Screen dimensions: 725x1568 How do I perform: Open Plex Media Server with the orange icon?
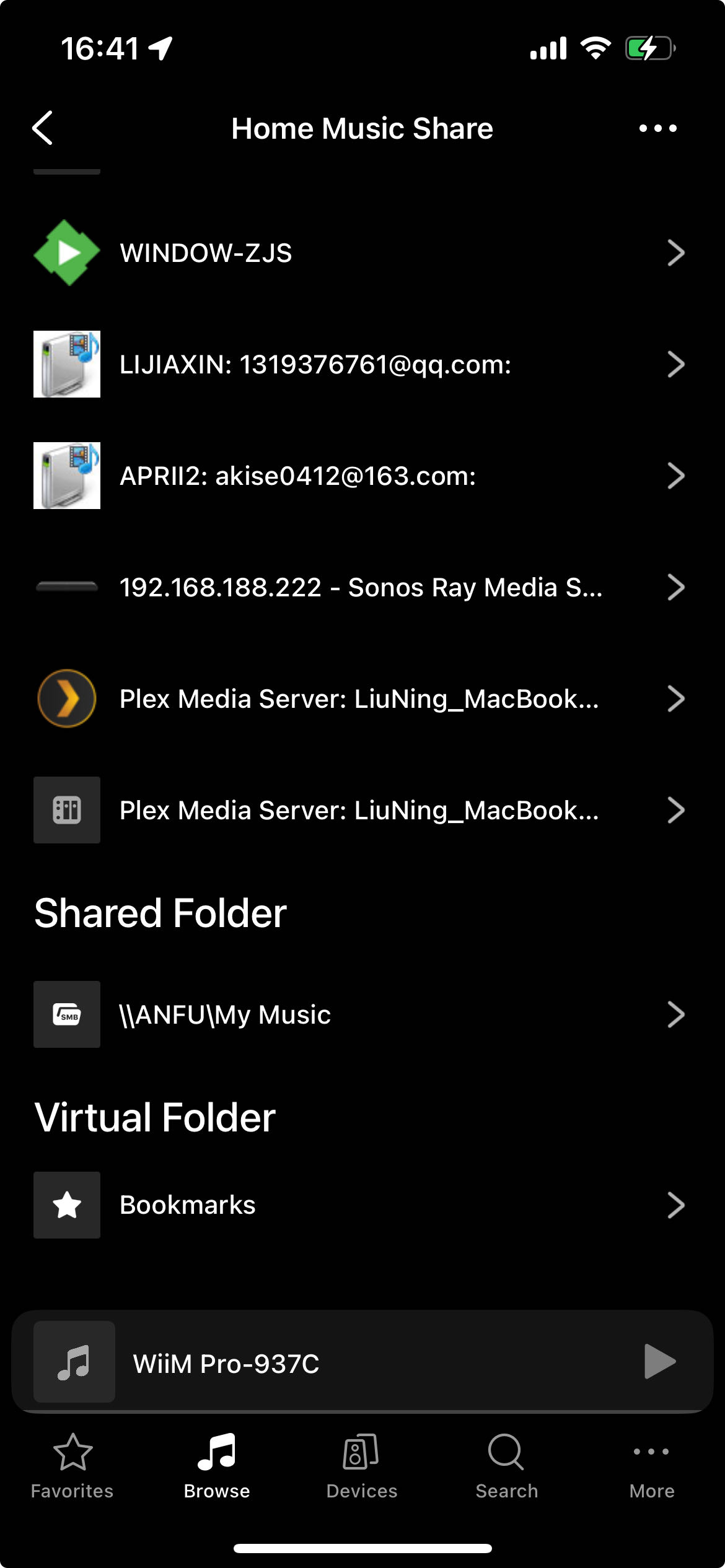[362, 699]
